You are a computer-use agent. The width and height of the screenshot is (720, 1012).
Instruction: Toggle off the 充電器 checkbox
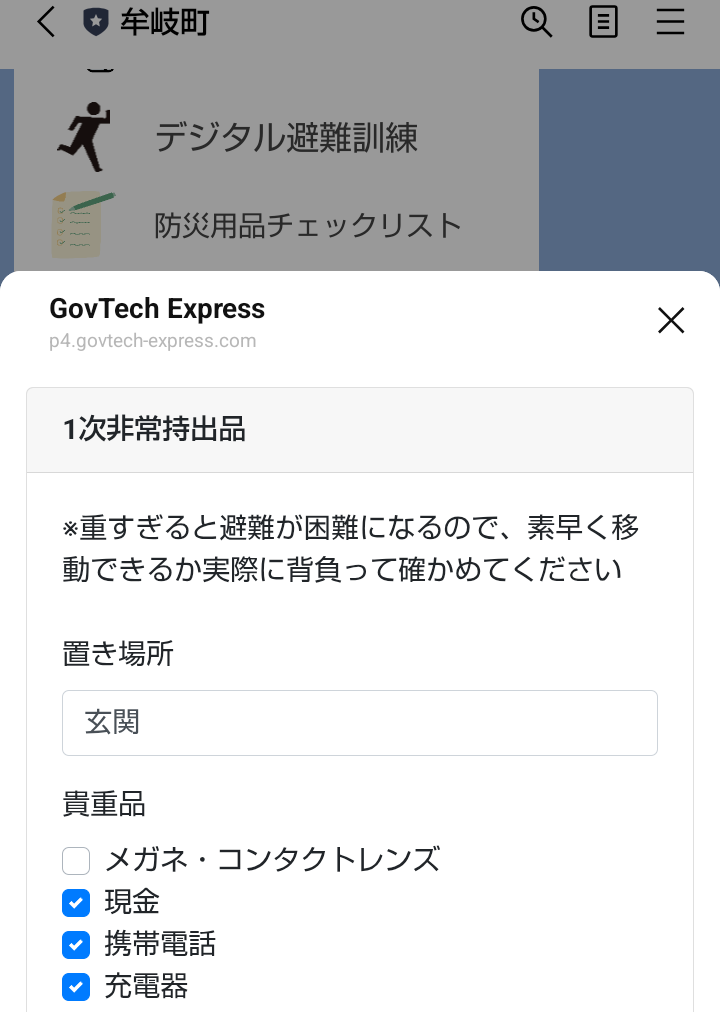pos(75,987)
